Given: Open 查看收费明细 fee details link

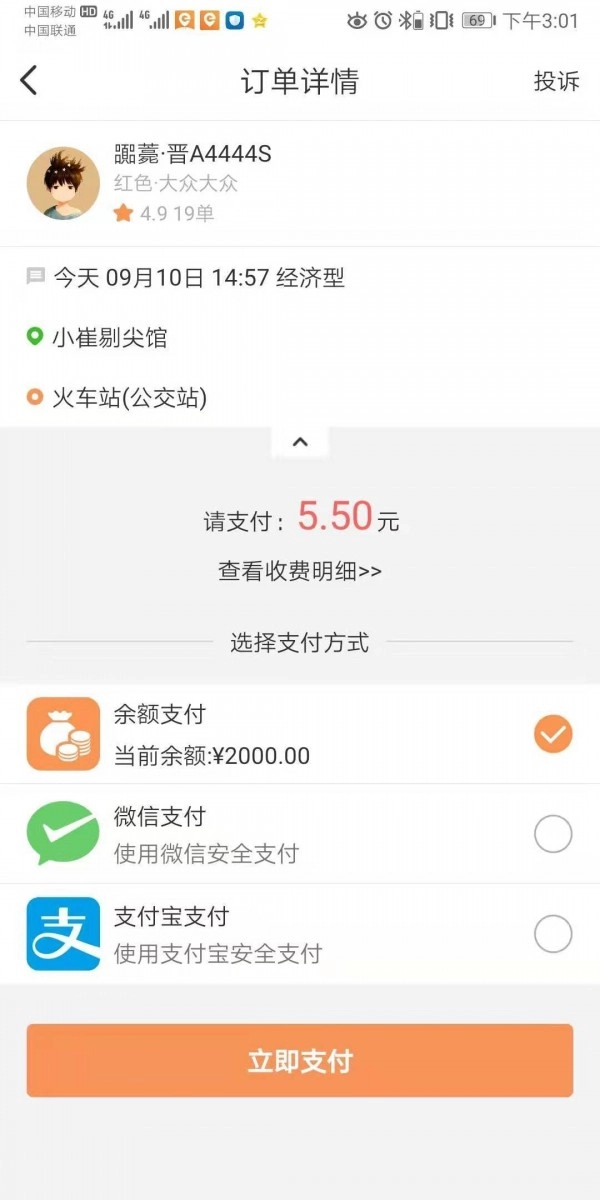Looking at the screenshot, I should coord(300,571).
